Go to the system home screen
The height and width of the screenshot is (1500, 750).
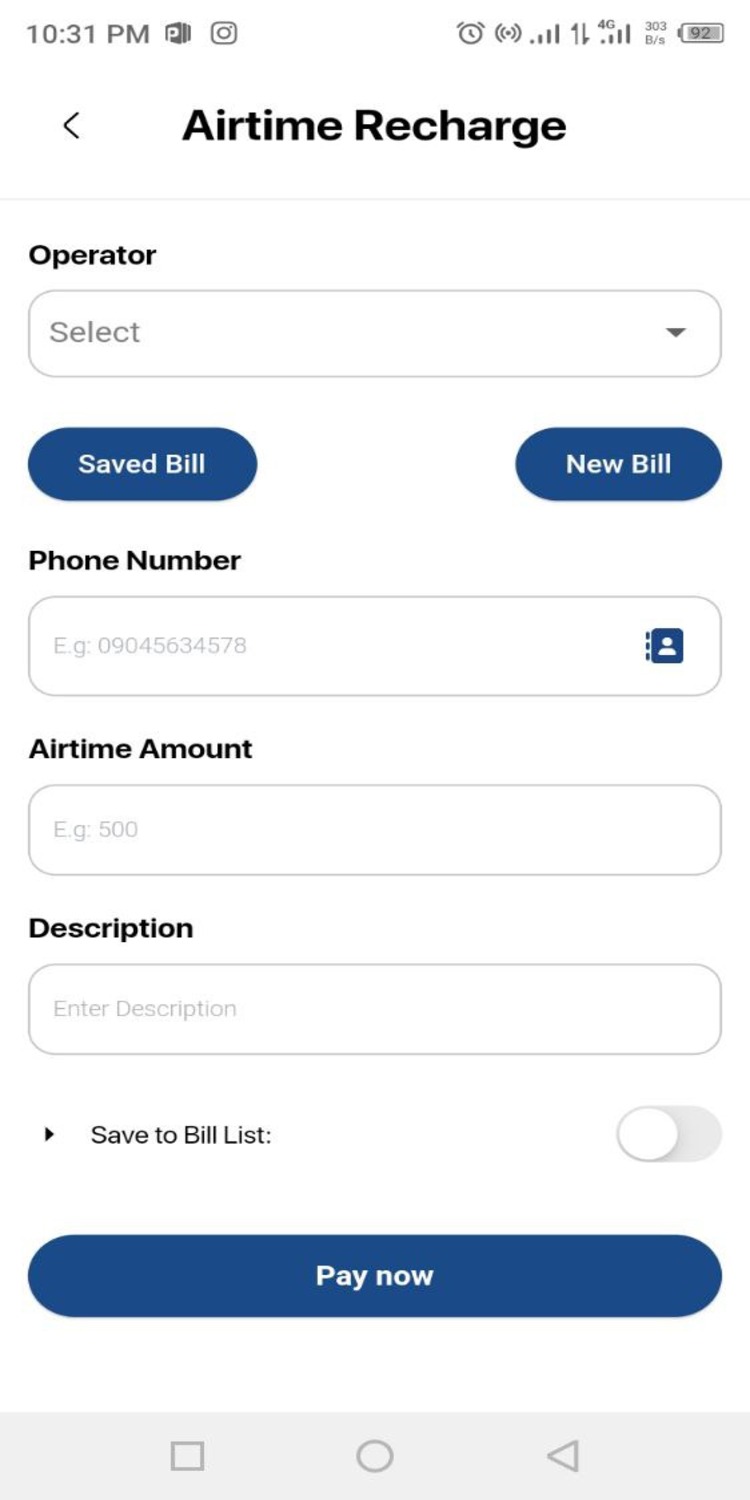coord(375,1456)
